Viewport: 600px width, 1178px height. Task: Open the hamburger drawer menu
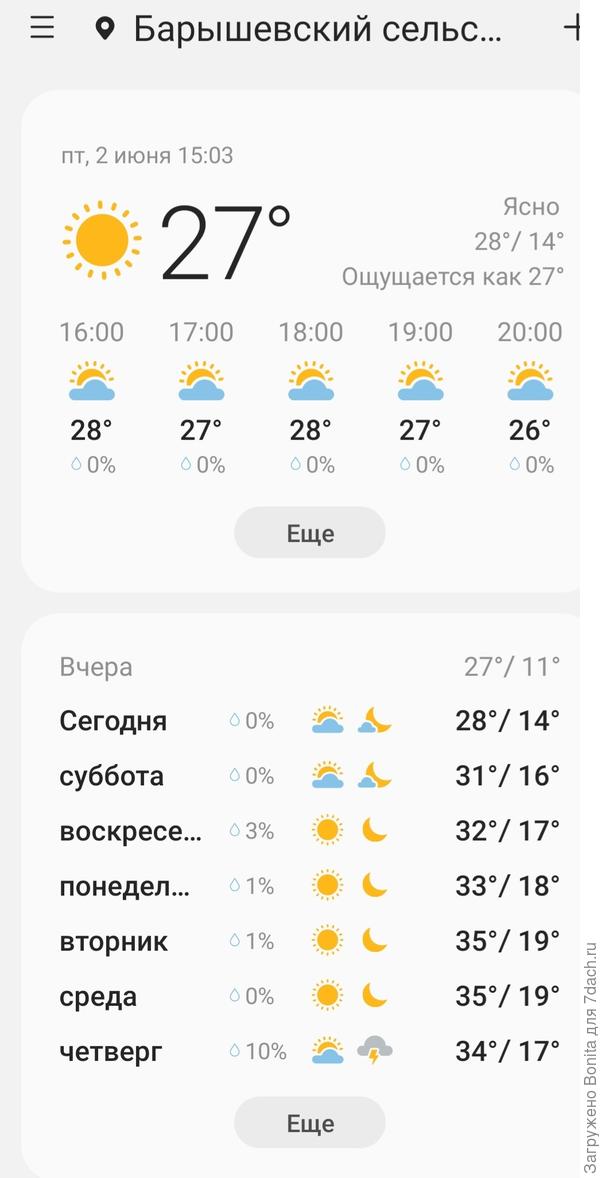pyautogui.click(x=42, y=28)
